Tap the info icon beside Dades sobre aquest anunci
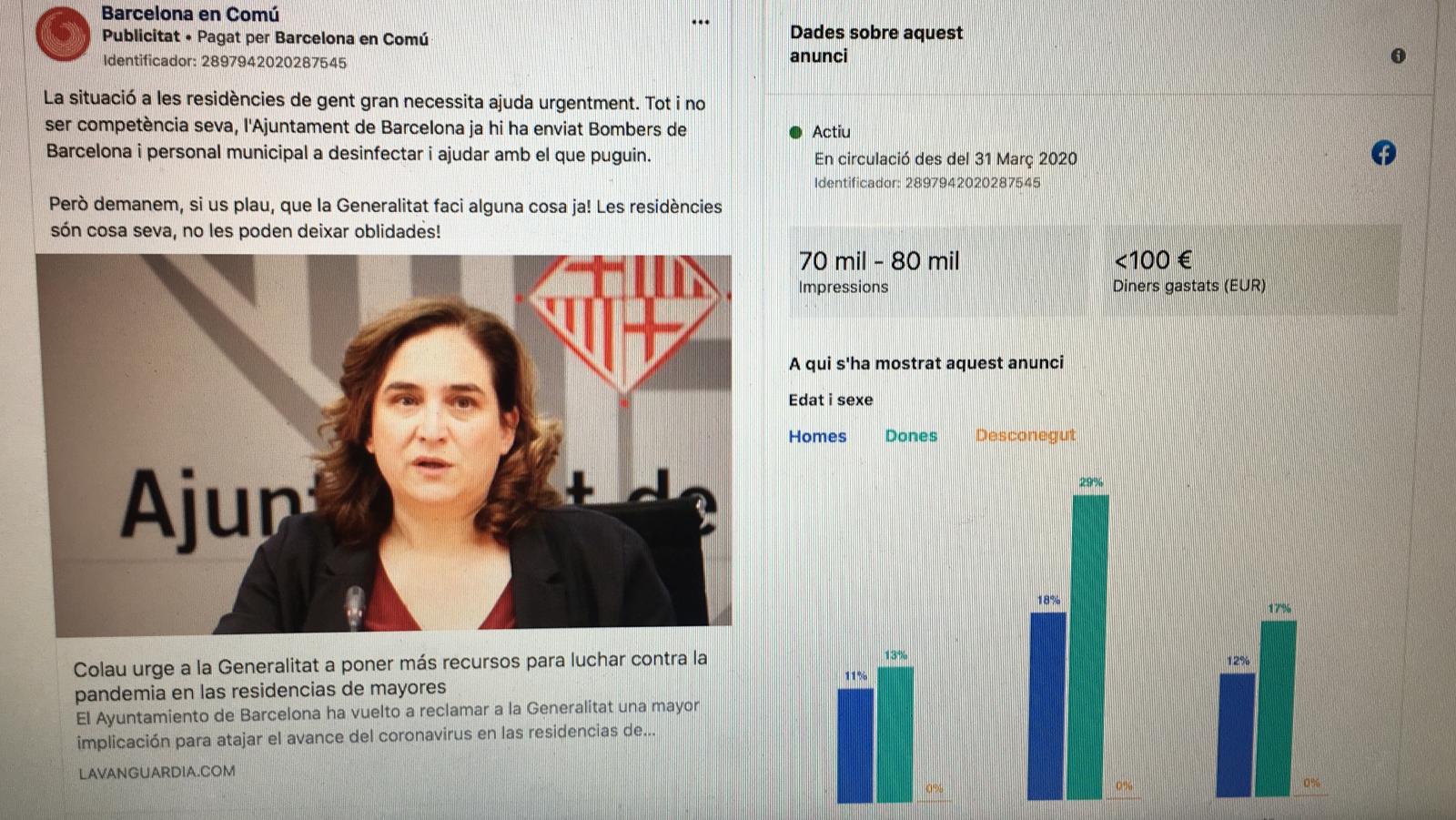The height and width of the screenshot is (820, 1456). click(x=1398, y=56)
